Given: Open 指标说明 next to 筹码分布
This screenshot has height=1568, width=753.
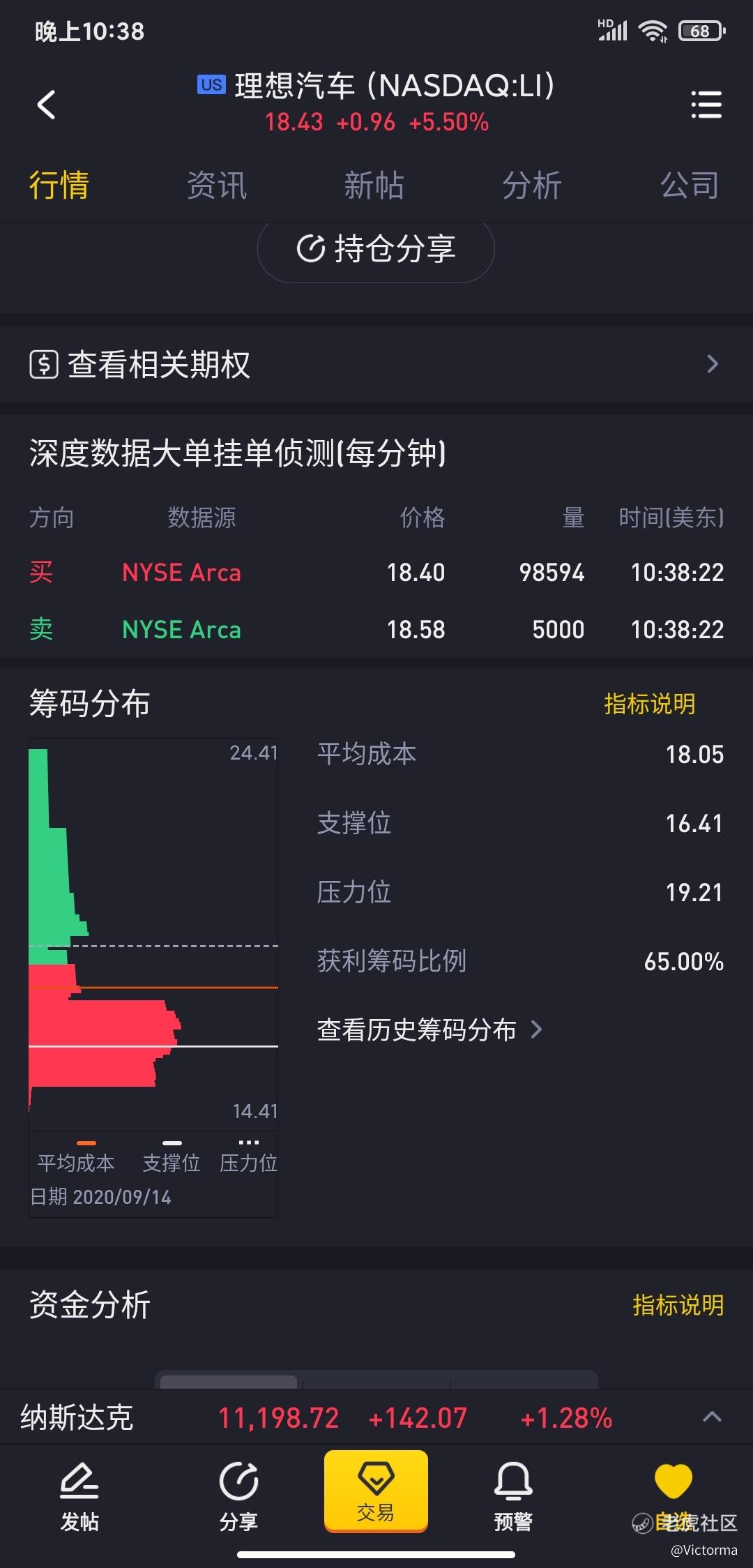Looking at the screenshot, I should tap(650, 704).
